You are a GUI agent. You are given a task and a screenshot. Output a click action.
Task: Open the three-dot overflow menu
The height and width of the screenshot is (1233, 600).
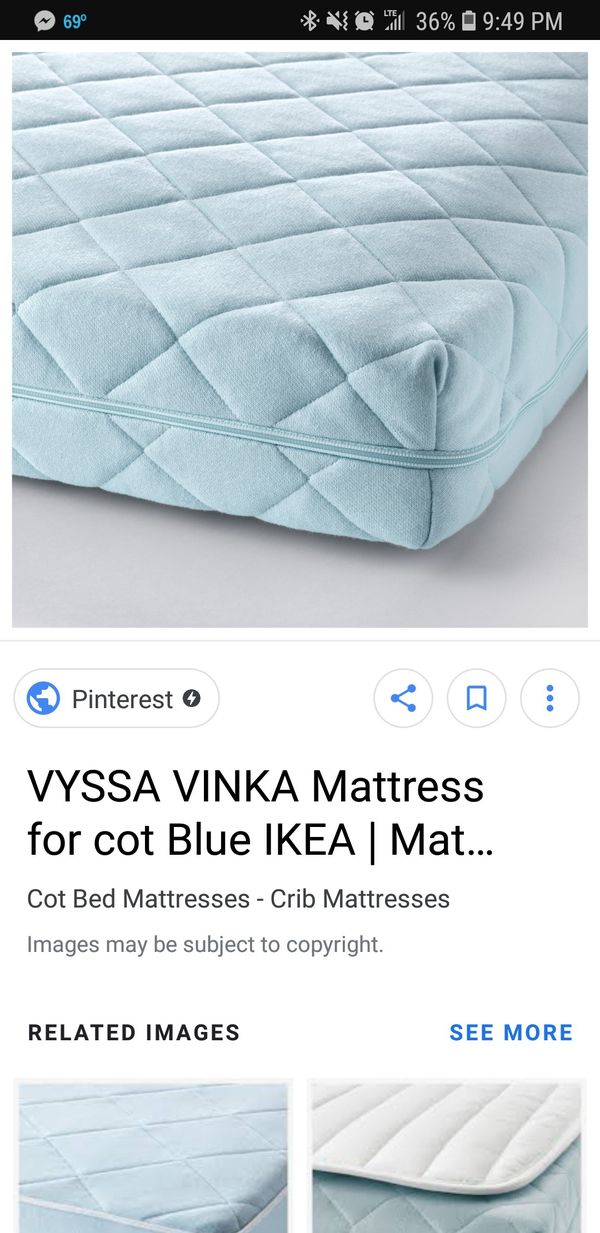point(550,698)
